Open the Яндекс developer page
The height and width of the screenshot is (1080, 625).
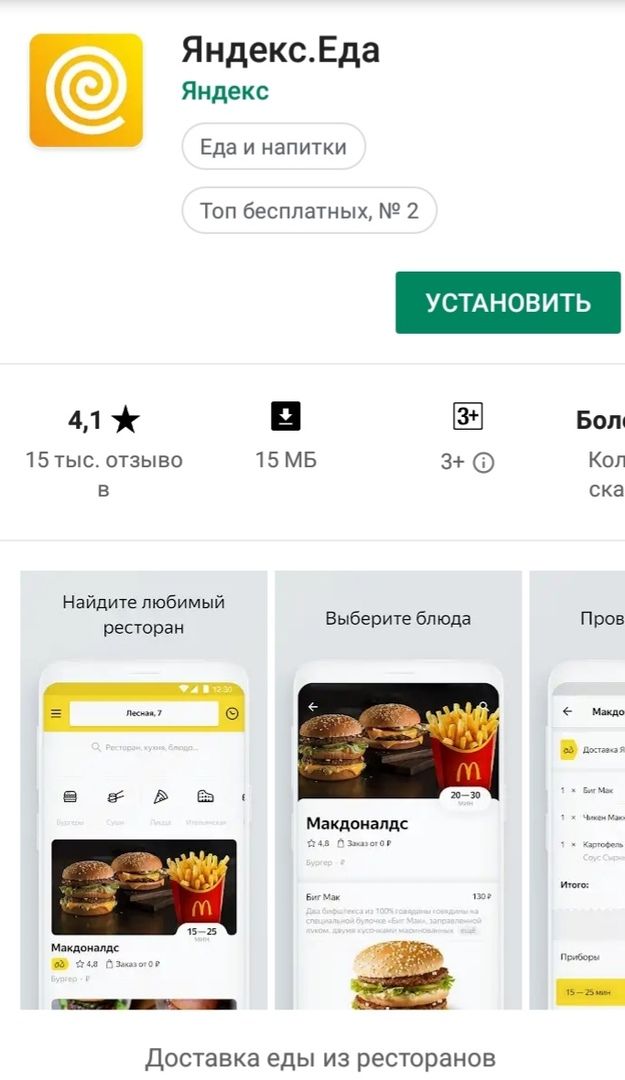(x=225, y=90)
